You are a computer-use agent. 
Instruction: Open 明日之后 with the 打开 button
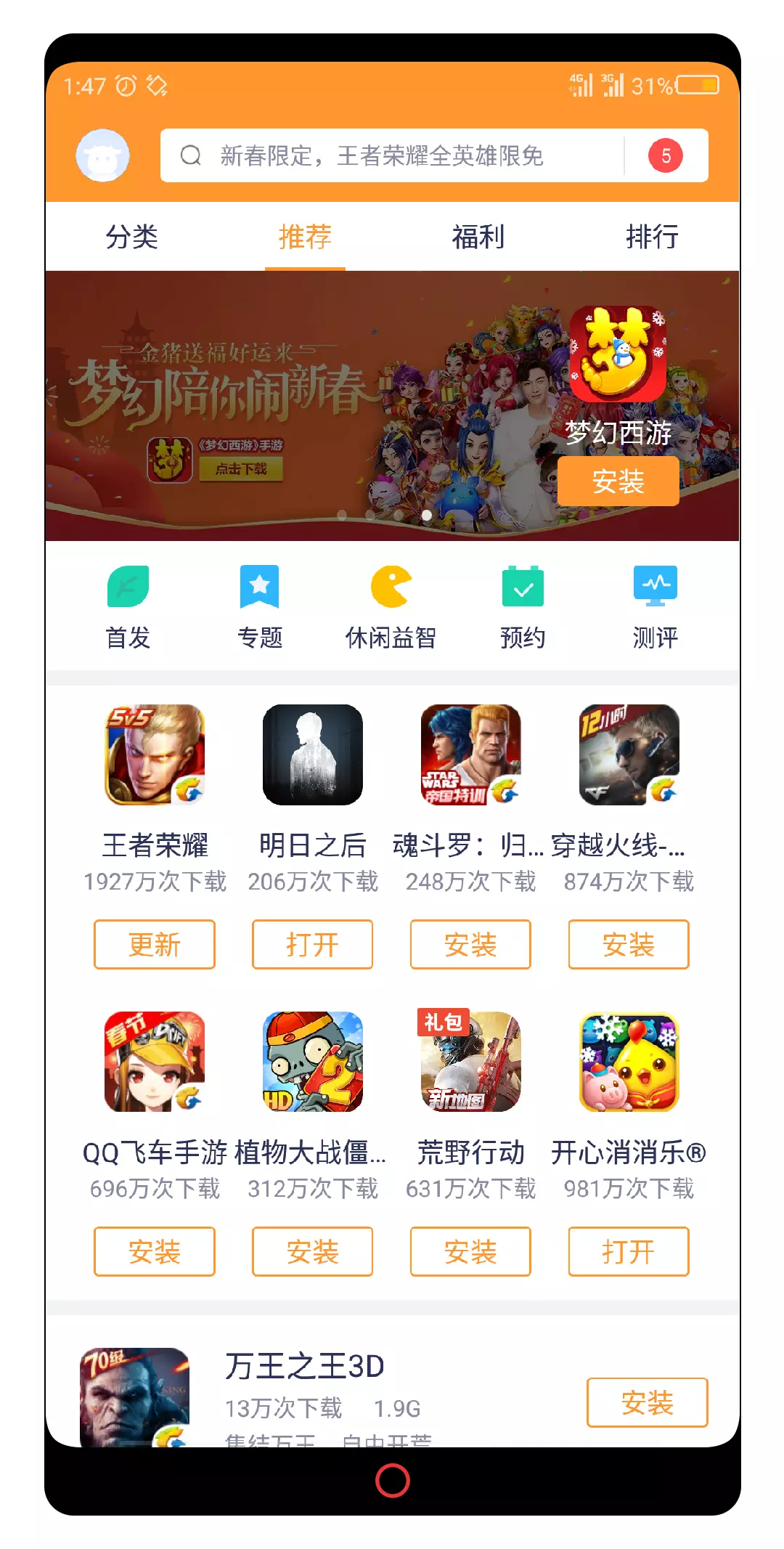pyautogui.click(x=312, y=945)
